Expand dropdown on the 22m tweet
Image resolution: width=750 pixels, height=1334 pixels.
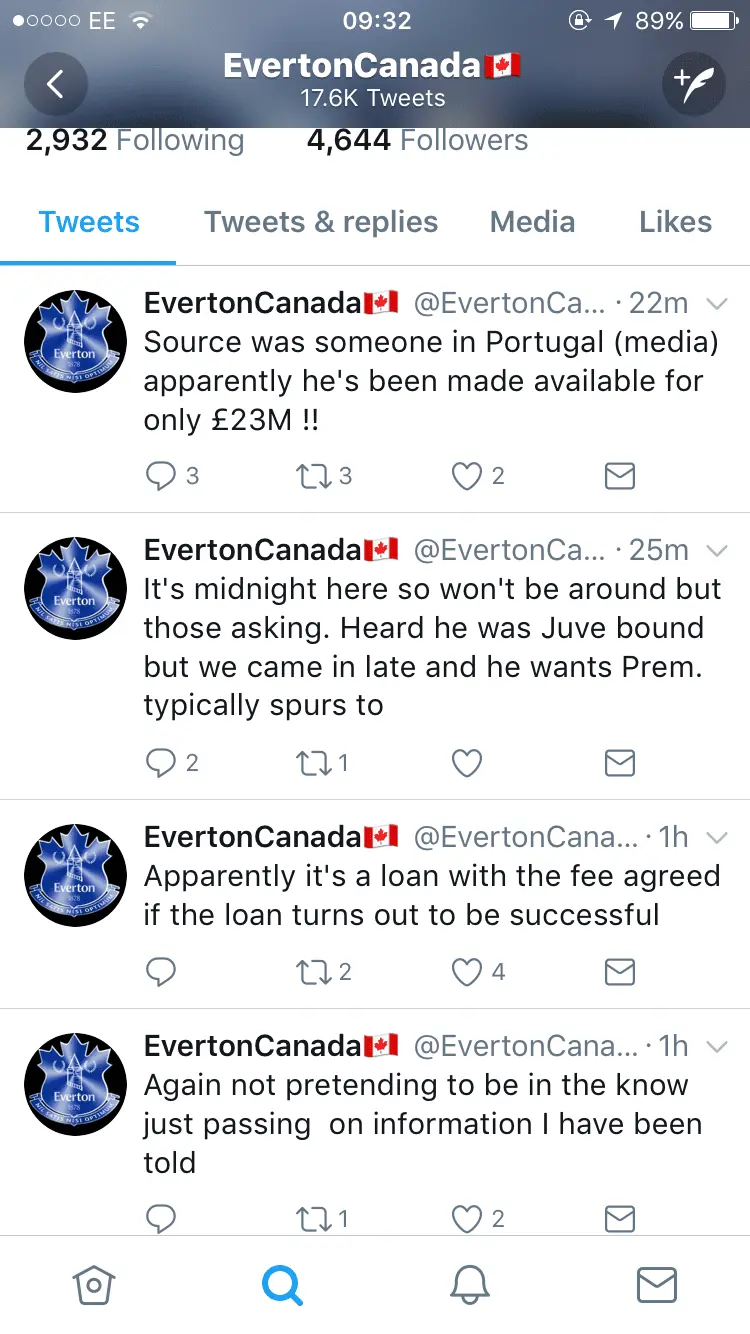717,303
